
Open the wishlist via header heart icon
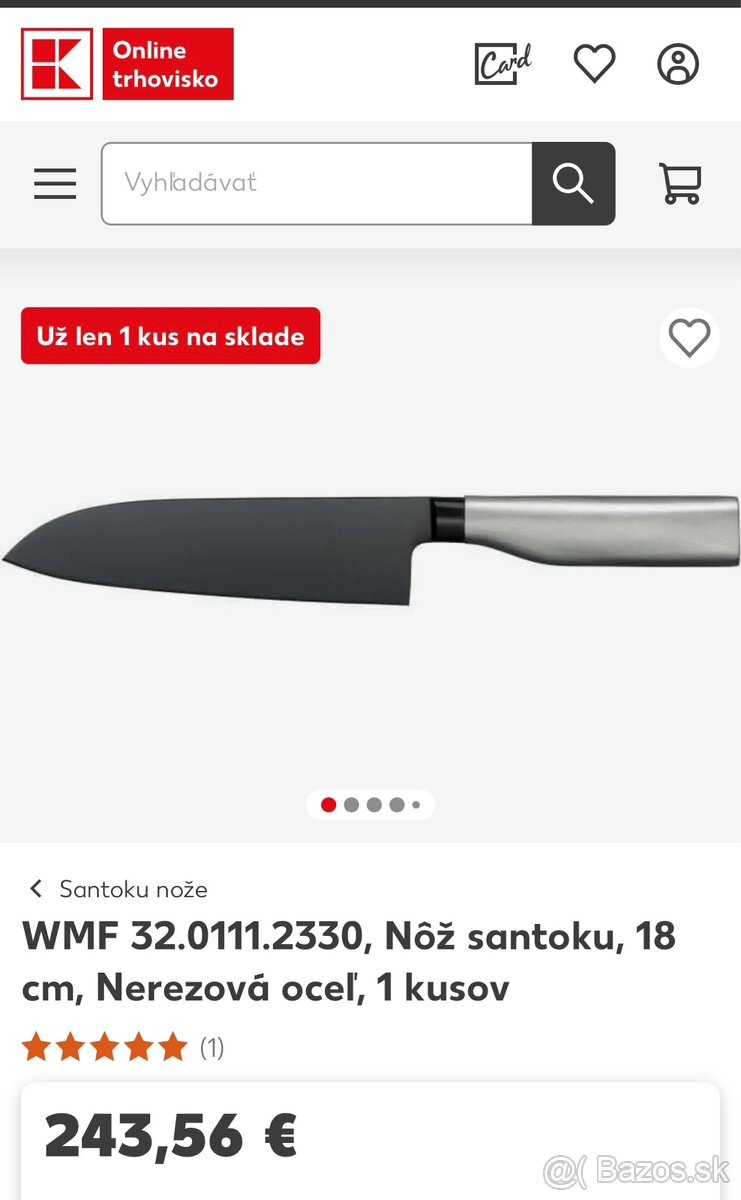coord(595,62)
